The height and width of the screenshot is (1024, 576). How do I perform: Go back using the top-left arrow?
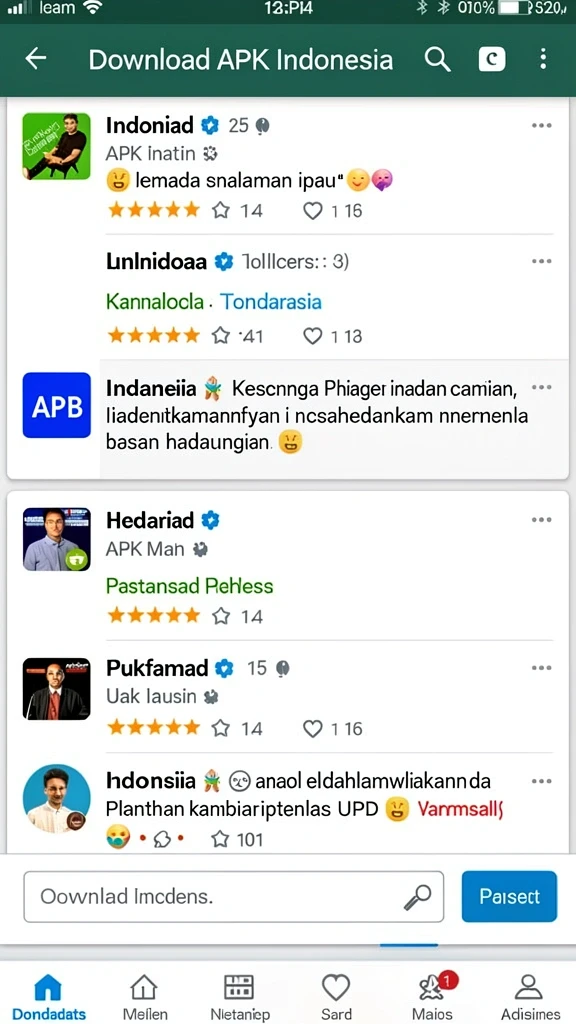pyautogui.click(x=36, y=59)
